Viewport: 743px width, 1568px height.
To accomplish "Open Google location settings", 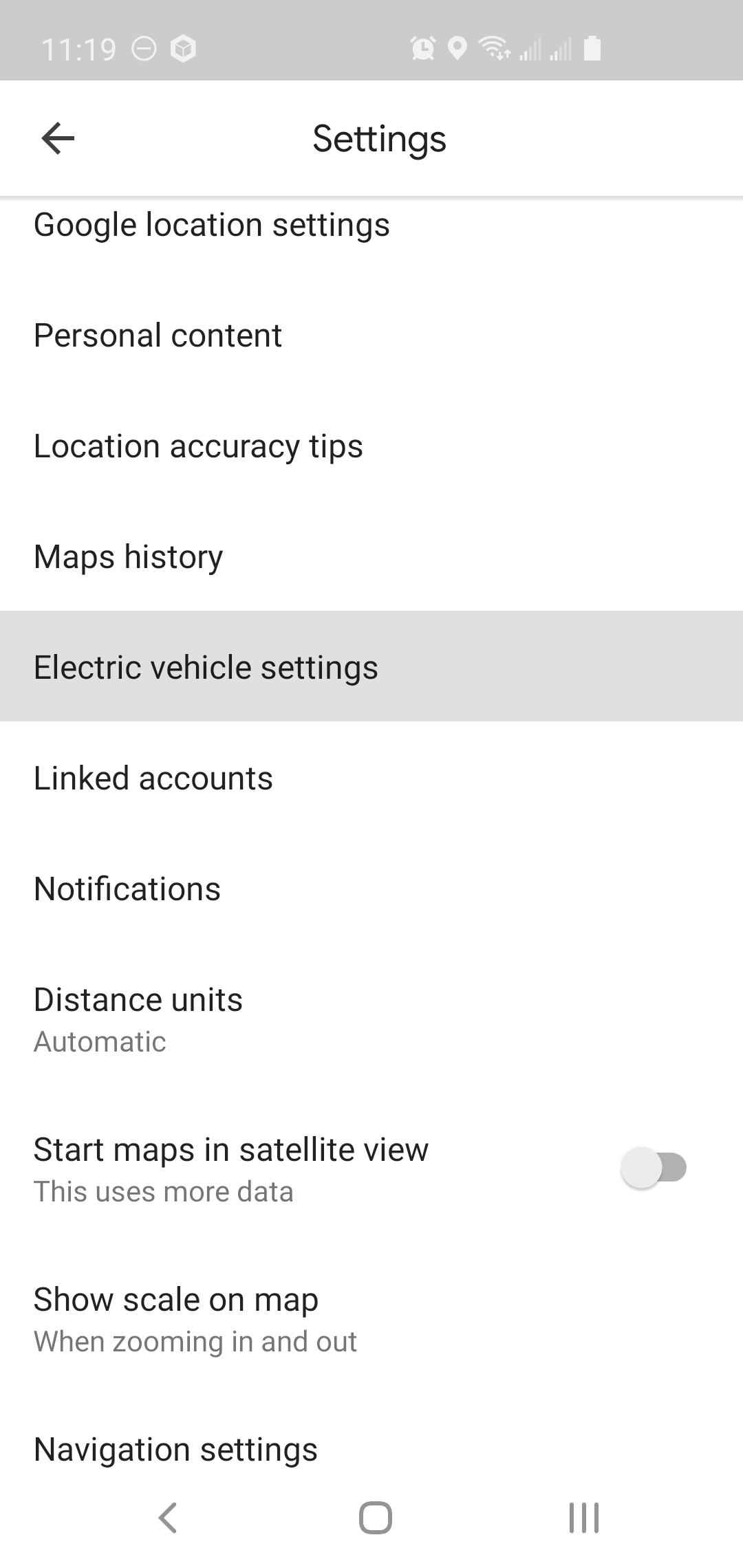I will point(211,225).
